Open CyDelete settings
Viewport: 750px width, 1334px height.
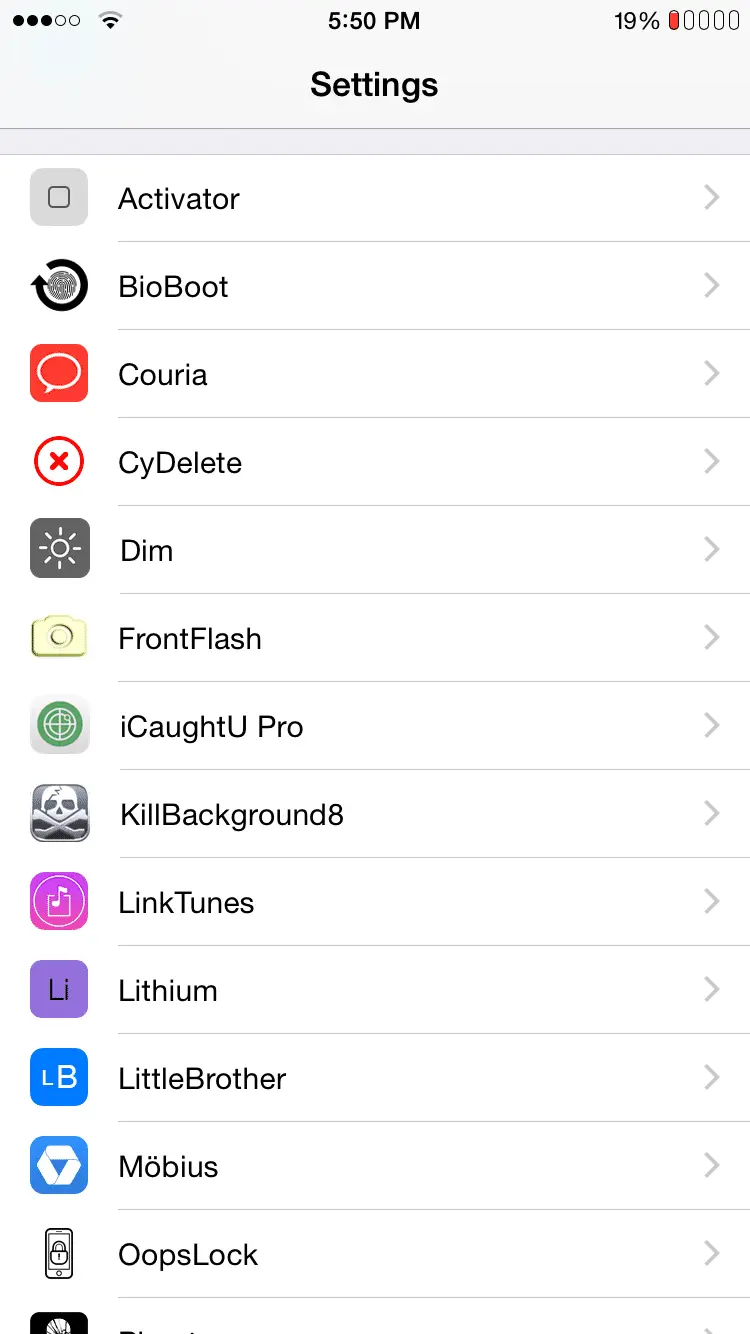pos(375,463)
